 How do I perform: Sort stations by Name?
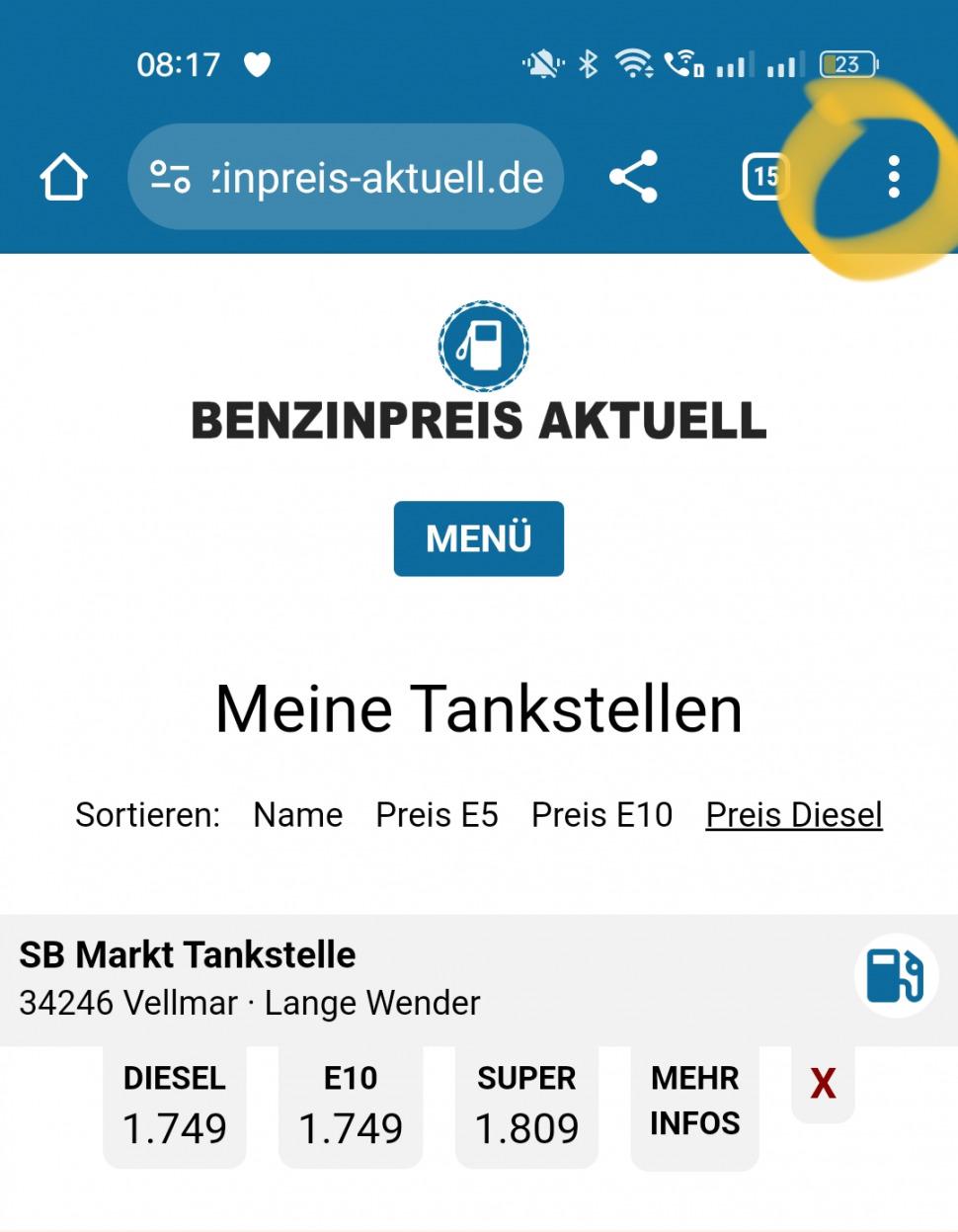[x=297, y=815]
